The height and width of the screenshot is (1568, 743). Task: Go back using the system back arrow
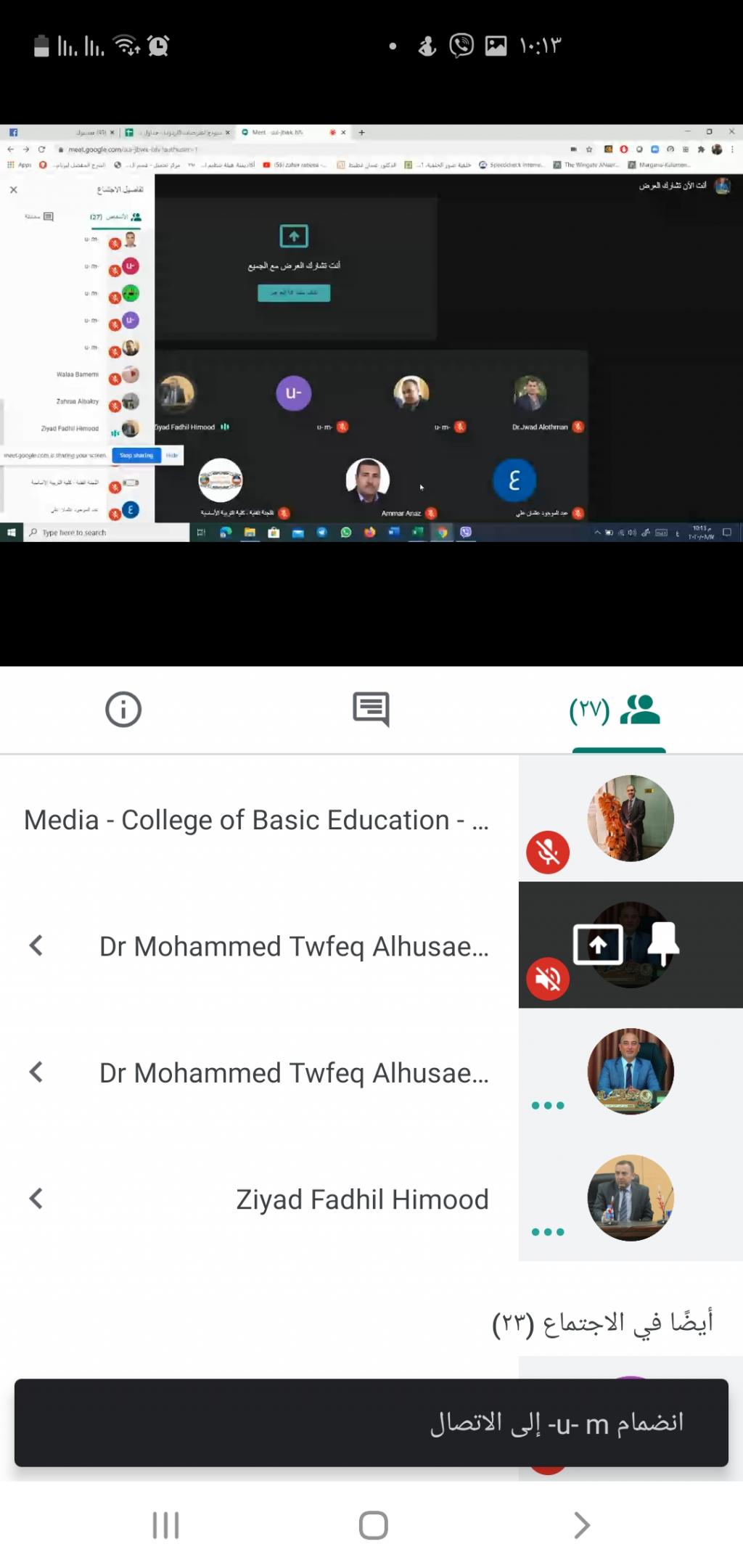pyautogui.click(x=581, y=1524)
